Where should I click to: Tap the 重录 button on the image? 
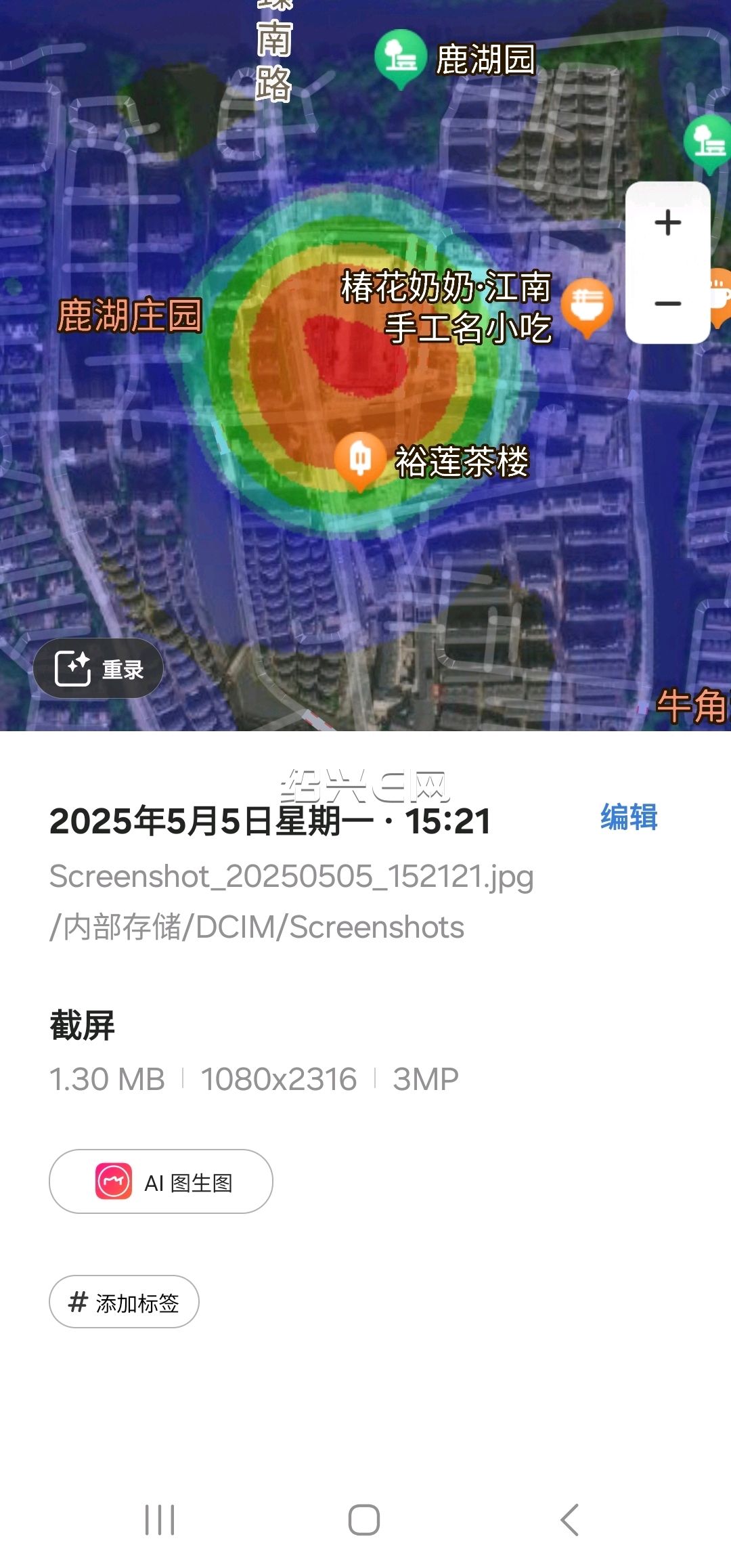(x=98, y=668)
